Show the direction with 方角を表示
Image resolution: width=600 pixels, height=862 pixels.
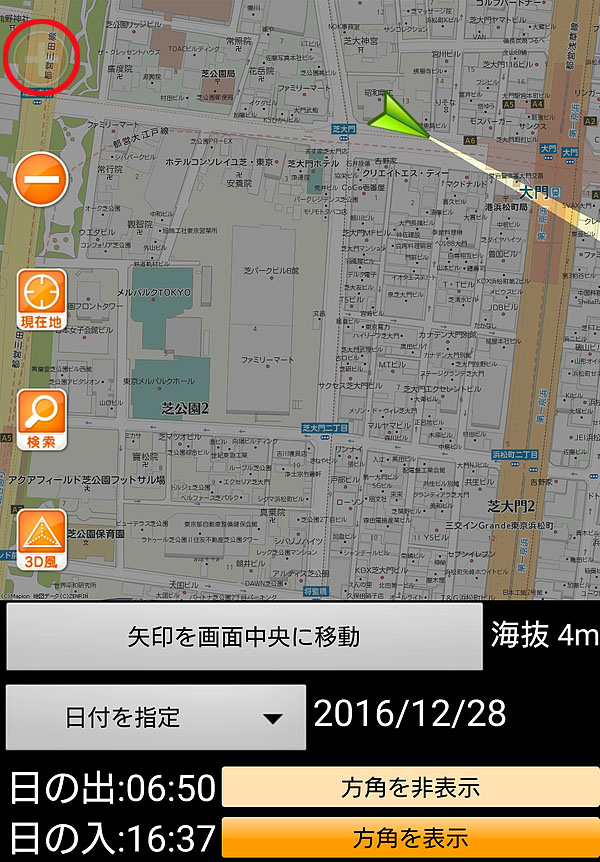click(410, 837)
